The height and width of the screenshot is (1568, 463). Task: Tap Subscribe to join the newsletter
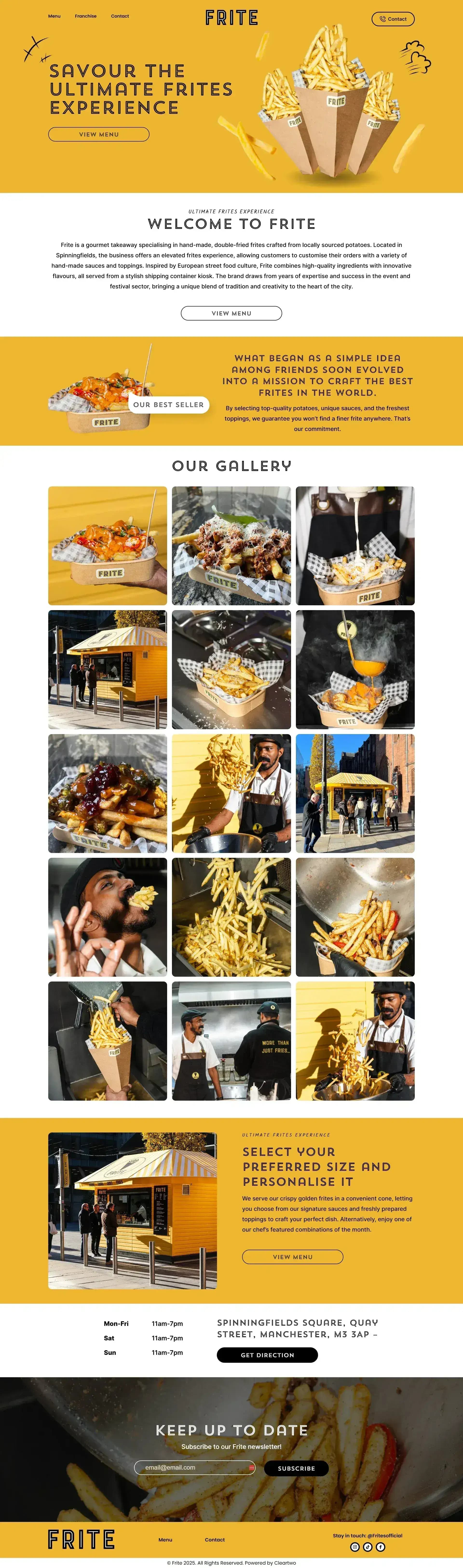[x=296, y=1468]
